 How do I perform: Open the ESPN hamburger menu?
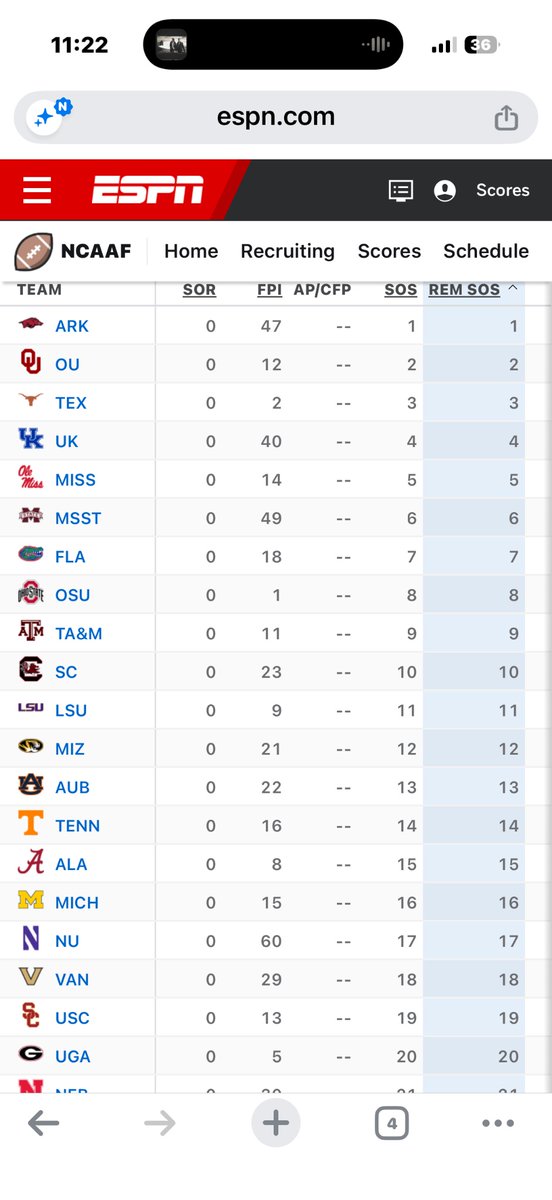38,190
